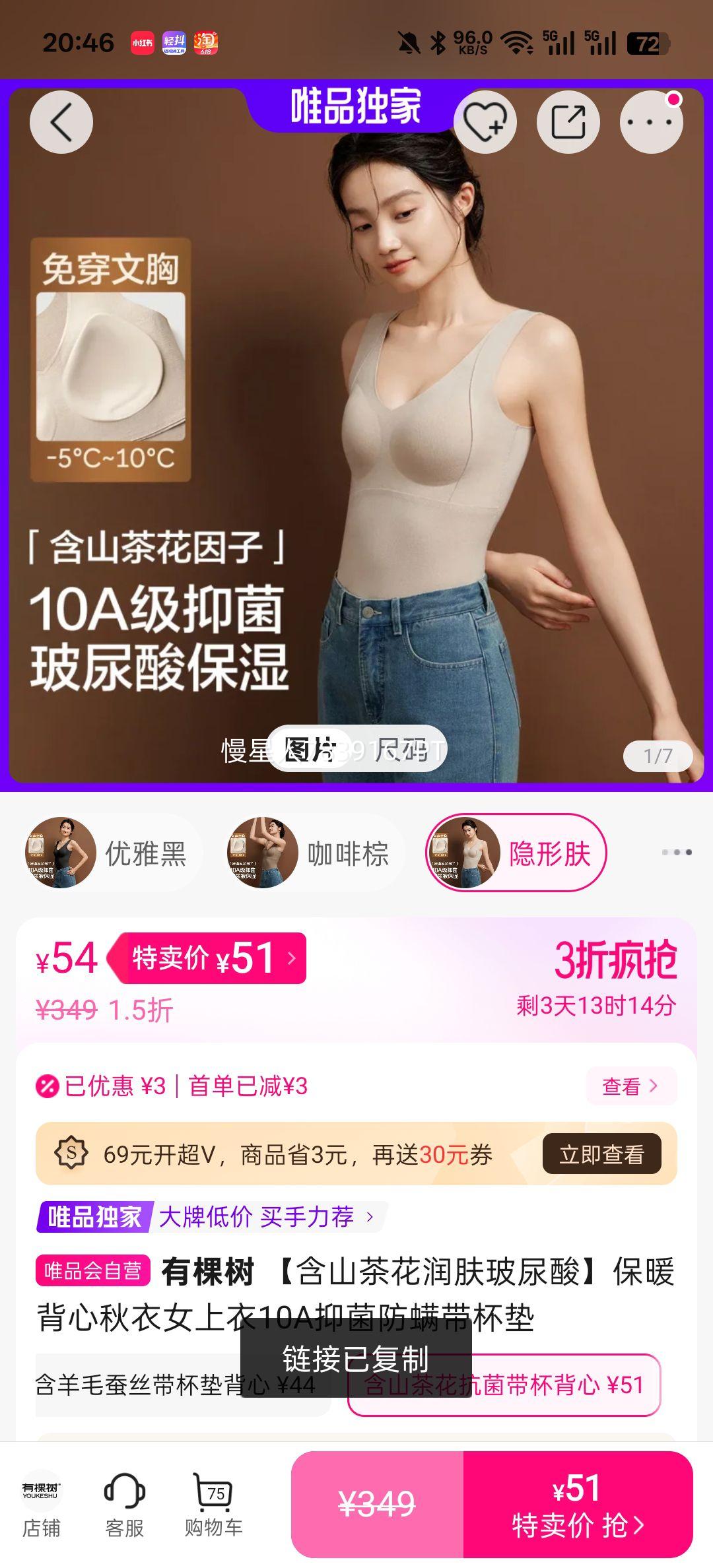This screenshot has width=713, height=1568.
Task: Switch to the 尺码 tab
Action: point(408,748)
